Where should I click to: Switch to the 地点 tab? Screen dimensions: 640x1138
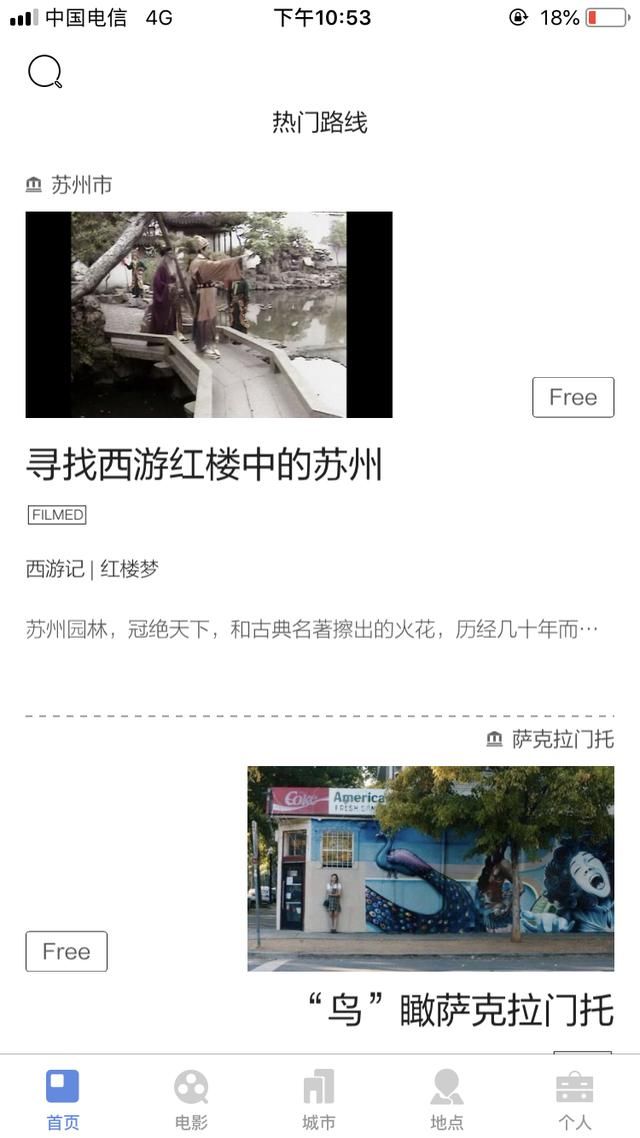(x=447, y=1098)
